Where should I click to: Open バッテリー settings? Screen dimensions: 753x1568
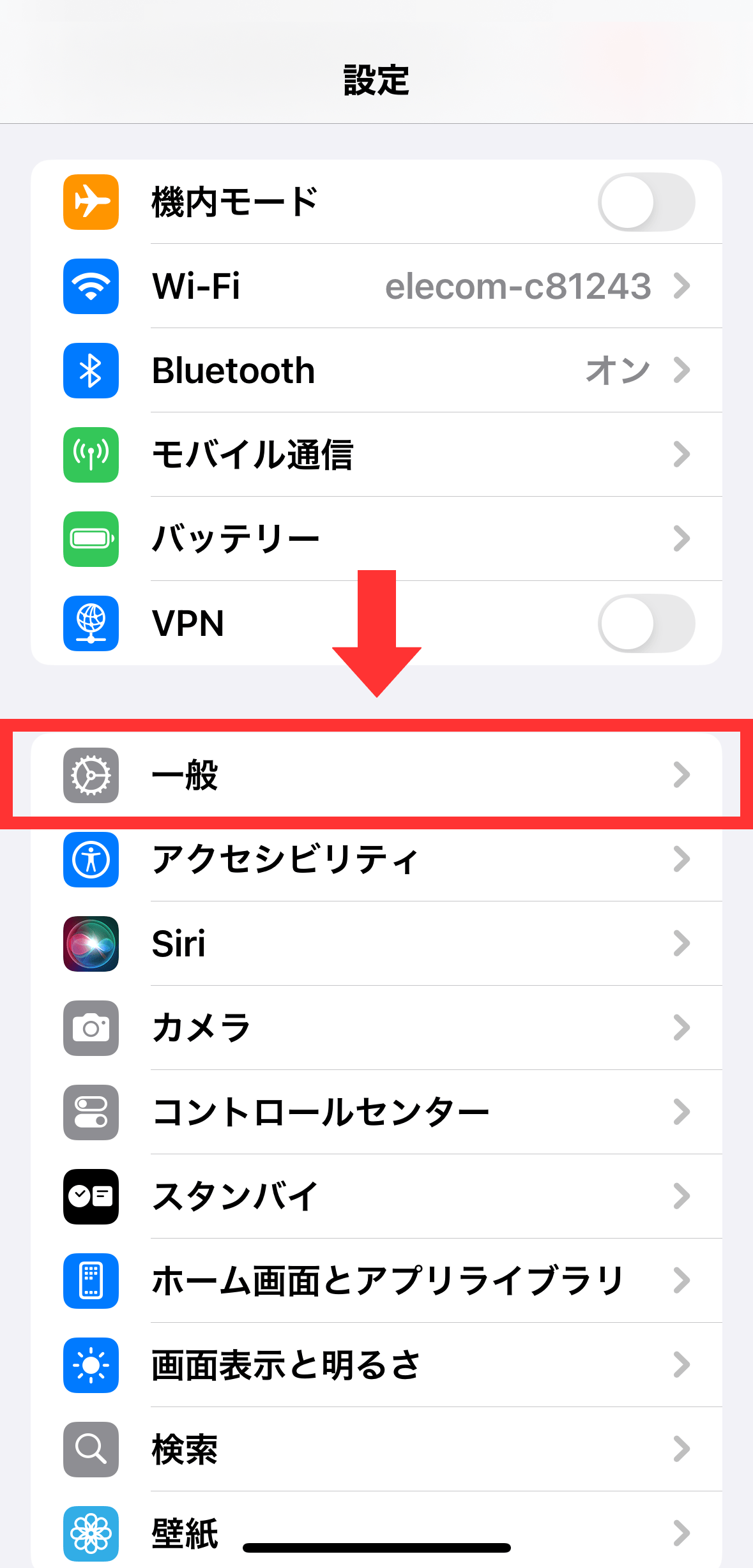click(x=376, y=539)
